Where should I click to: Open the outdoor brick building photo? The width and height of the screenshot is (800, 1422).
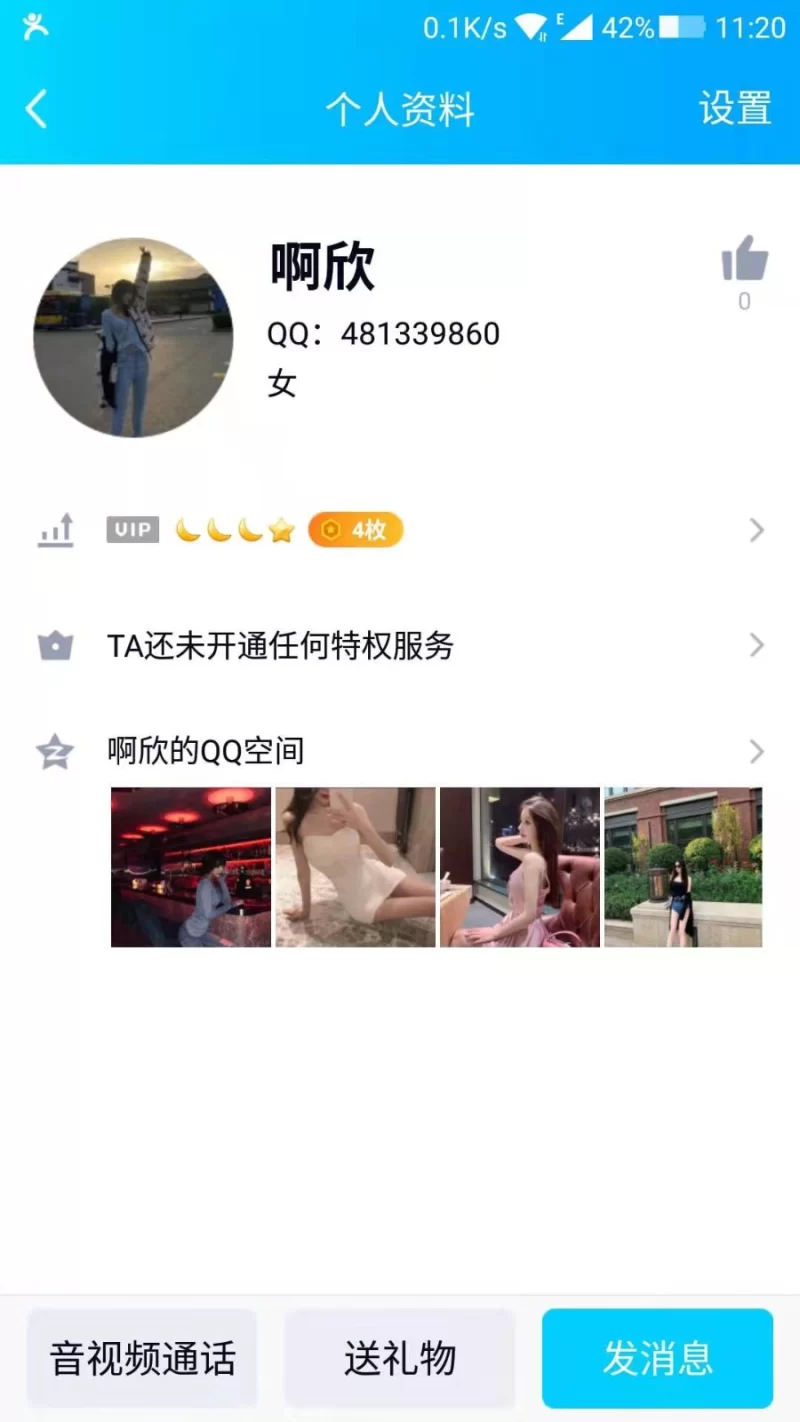pos(683,867)
